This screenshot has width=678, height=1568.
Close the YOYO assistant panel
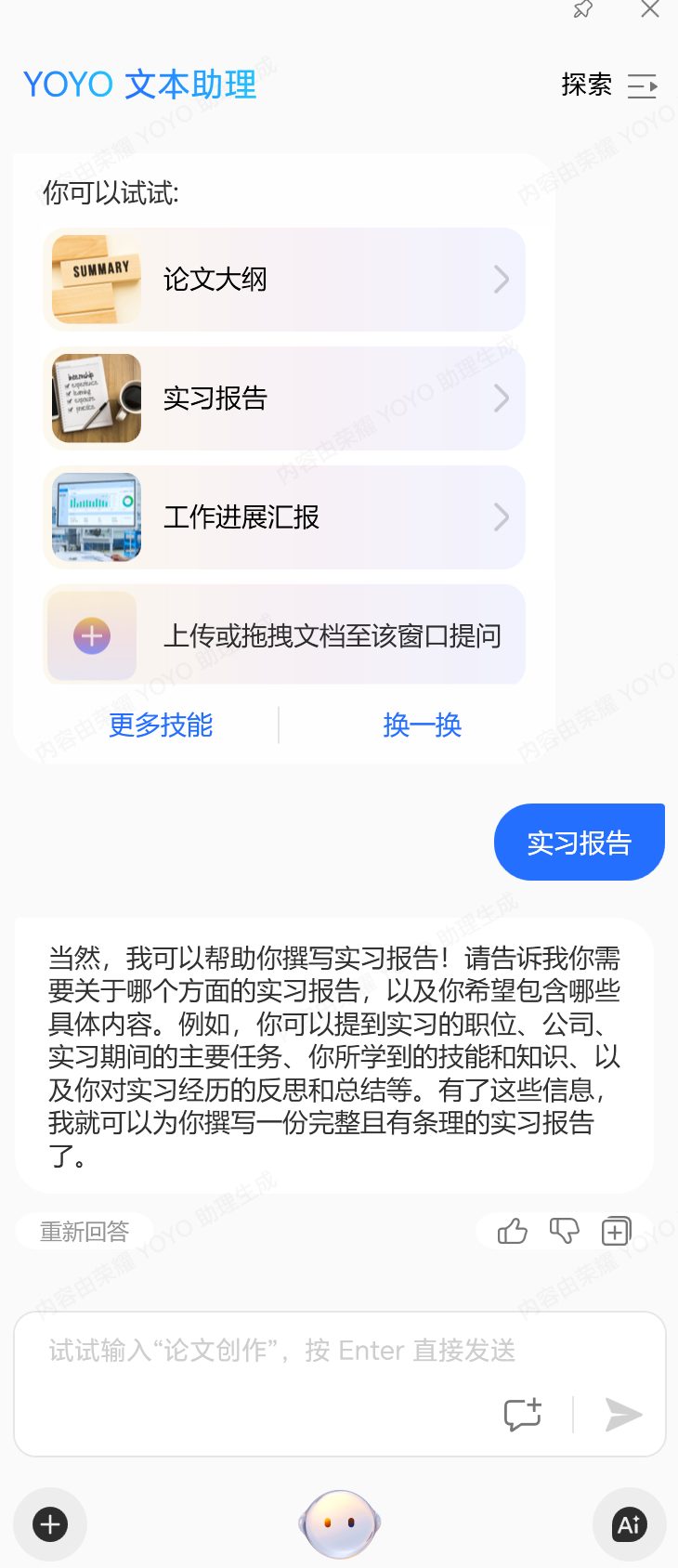pyautogui.click(x=650, y=10)
